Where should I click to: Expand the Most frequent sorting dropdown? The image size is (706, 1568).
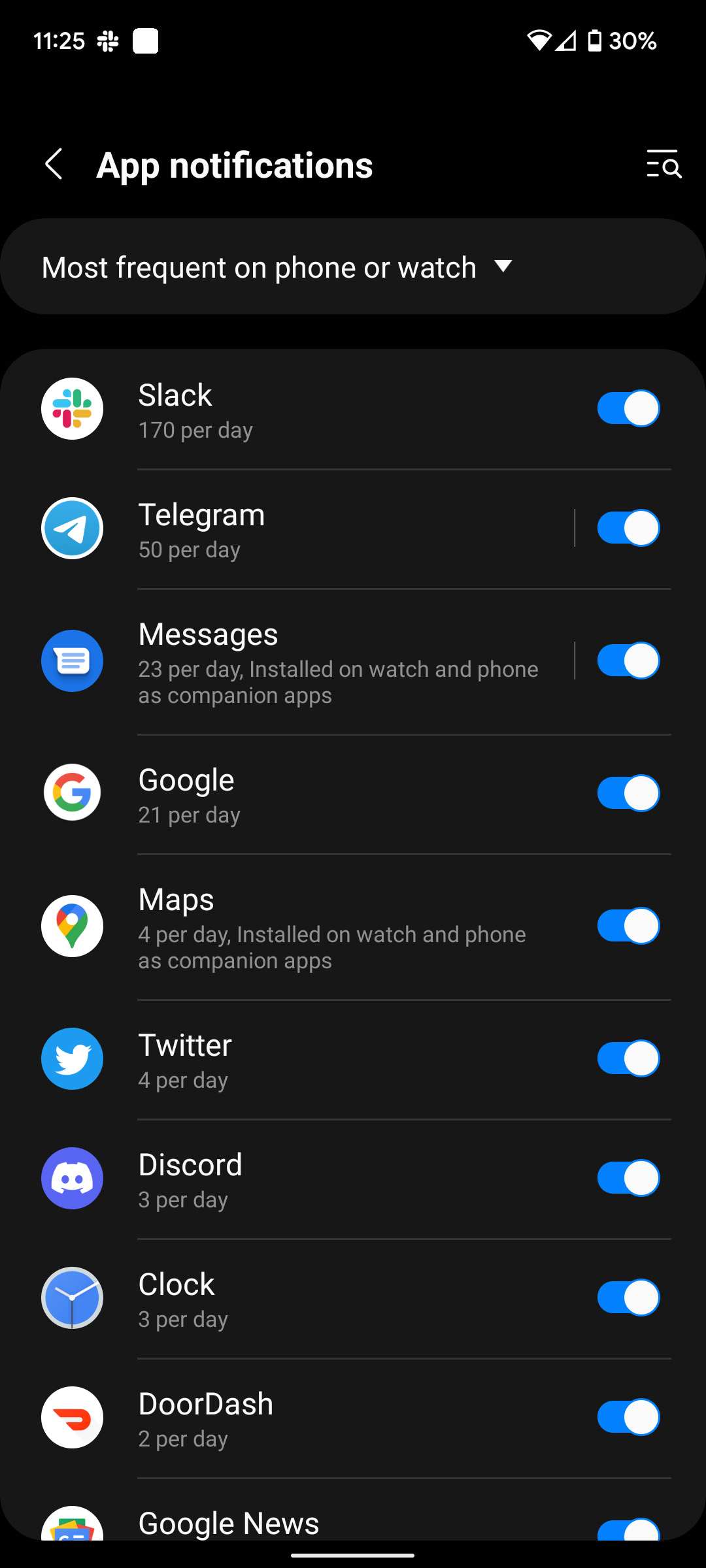(x=278, y=267)
